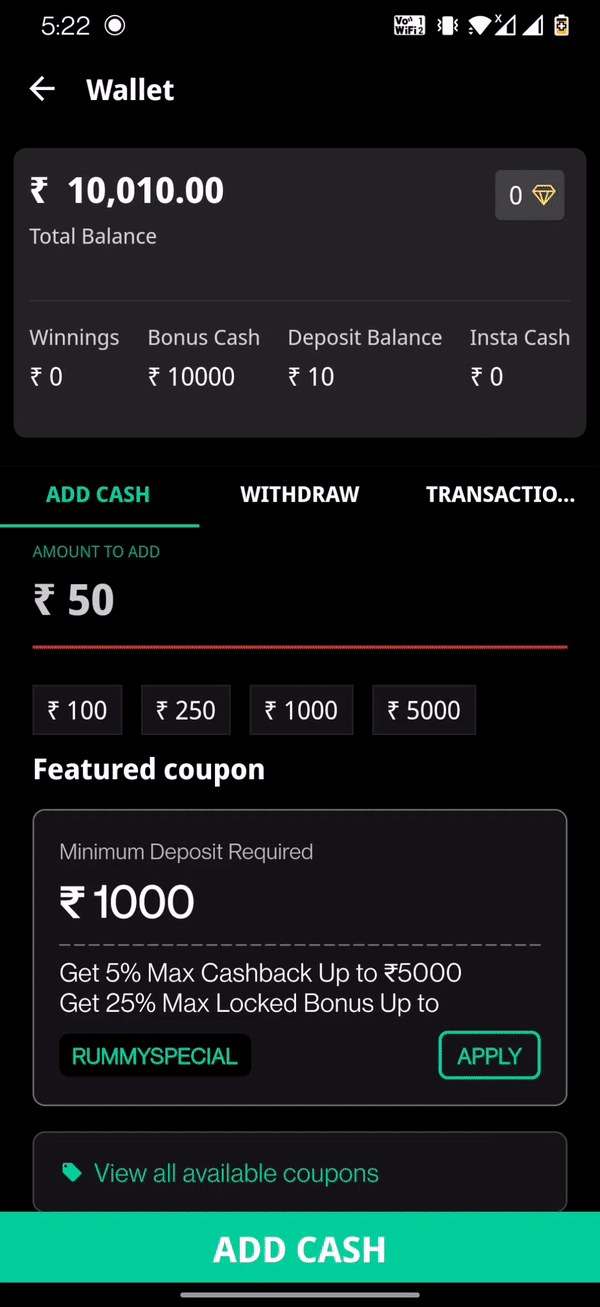Set amount to ₹ 1000
The width and height of the screenshot is (600, 1307).
[301, 710]
